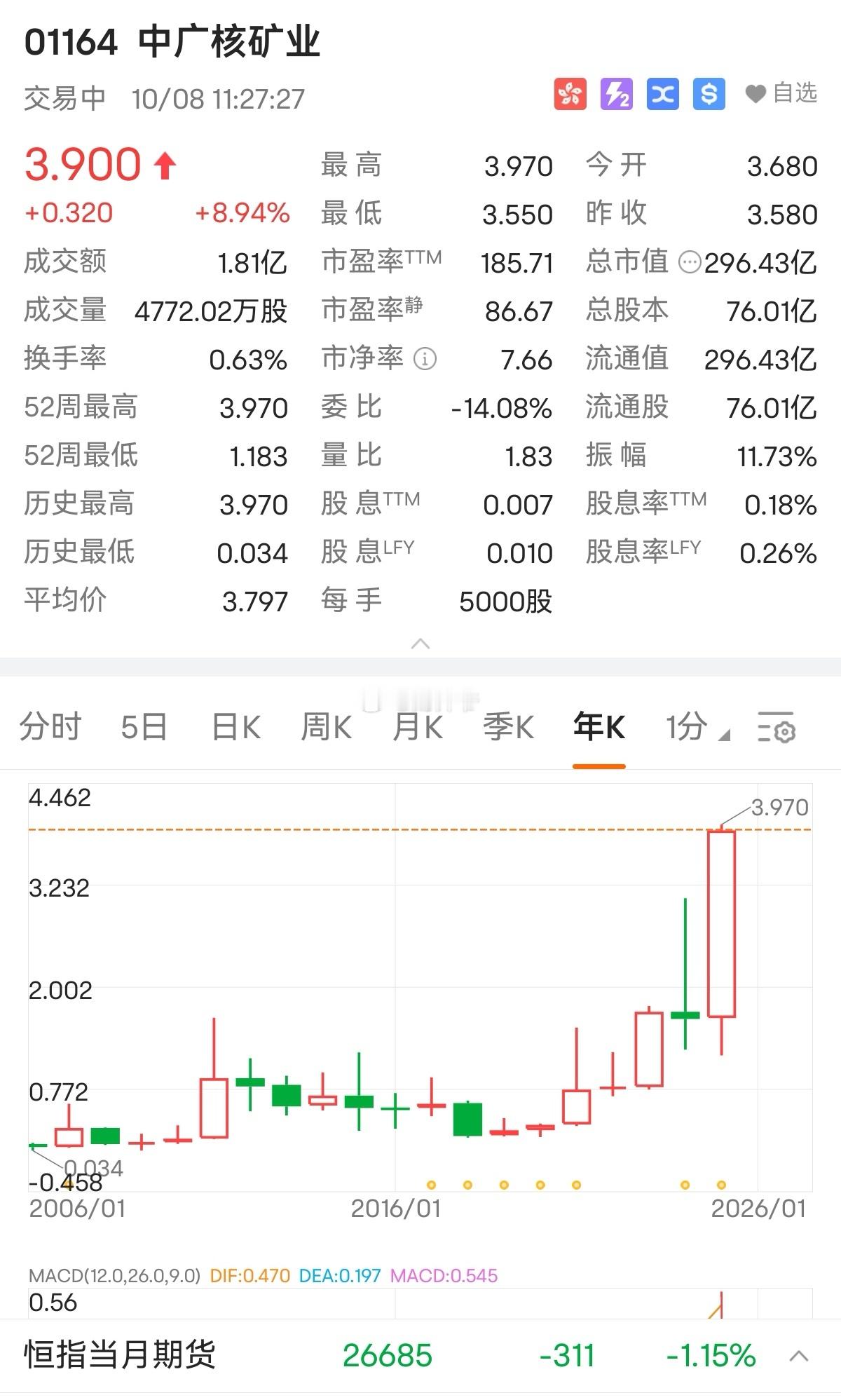The width and height of the screenshot is (841, 1400).
Task: Switch to 月K chart tab
Action: 418,726
